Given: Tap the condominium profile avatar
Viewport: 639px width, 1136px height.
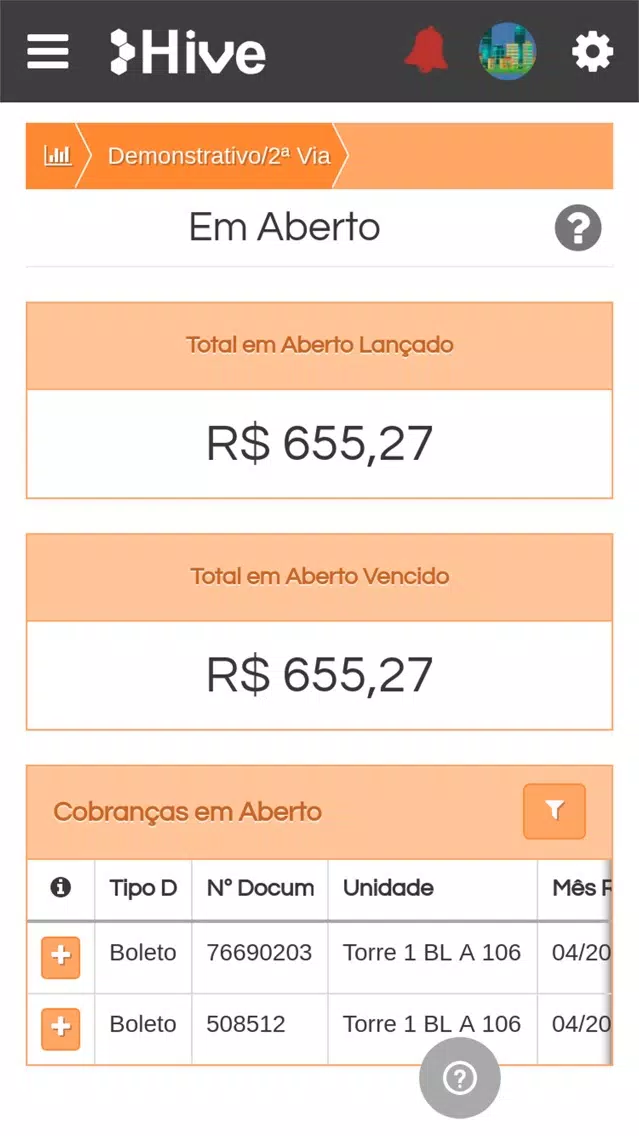Looking at the screenshot, I should pyautogui.click(x=507, y=51).
